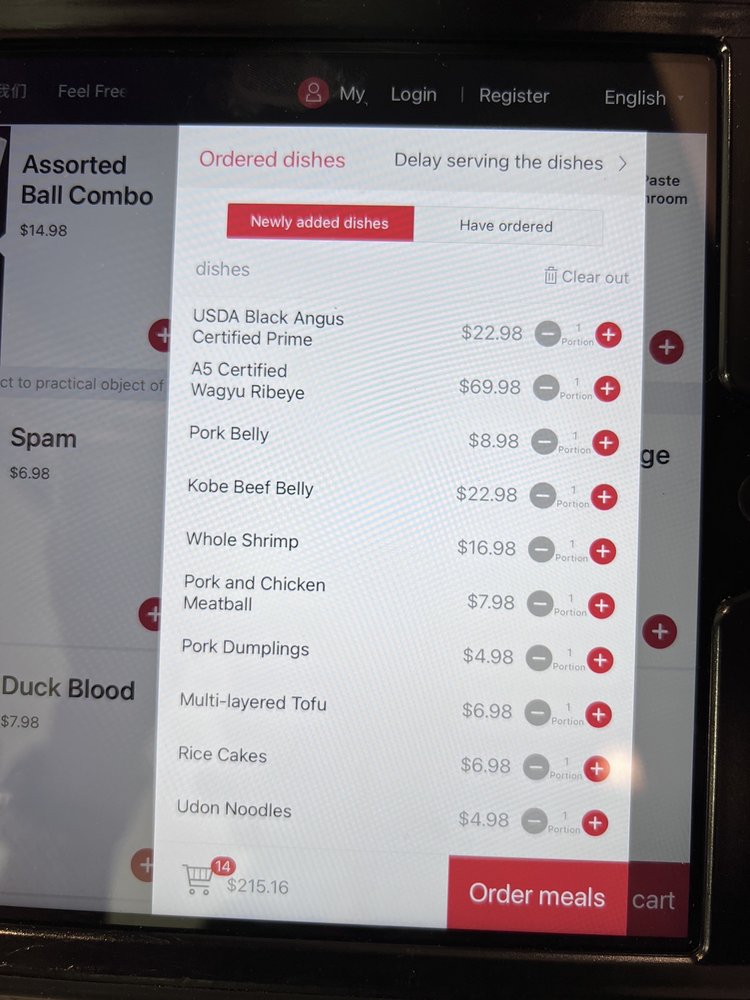Viewport: 750px width, 1000px height.
Task: Add one more Pork Dumplings portion
Action: [600, 659]
